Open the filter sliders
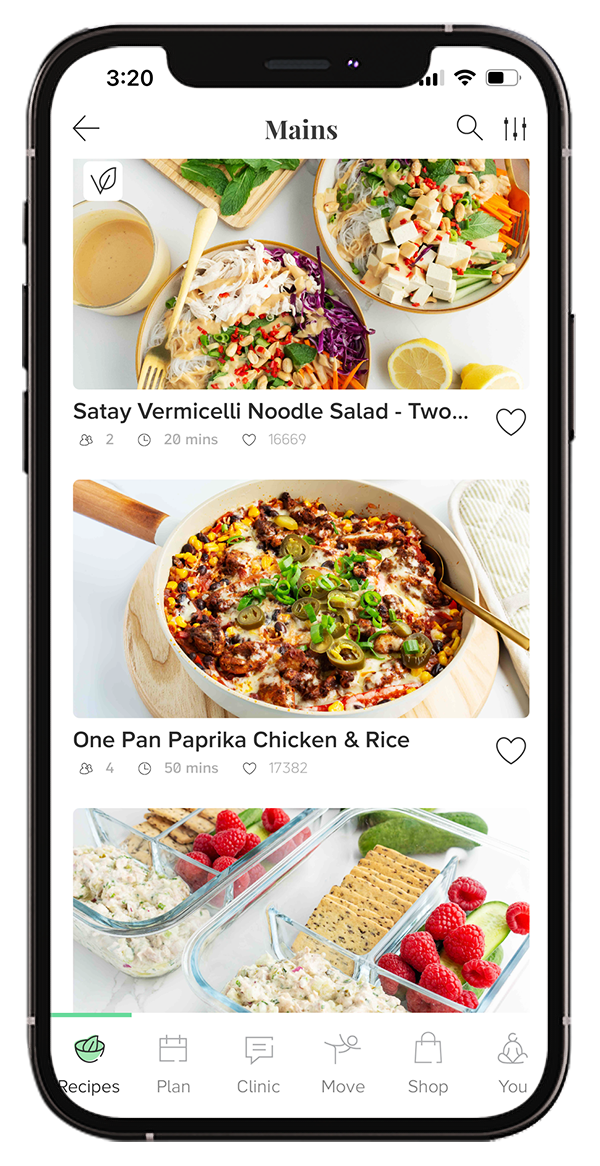 pyautogui.click(x=515, y=128)
